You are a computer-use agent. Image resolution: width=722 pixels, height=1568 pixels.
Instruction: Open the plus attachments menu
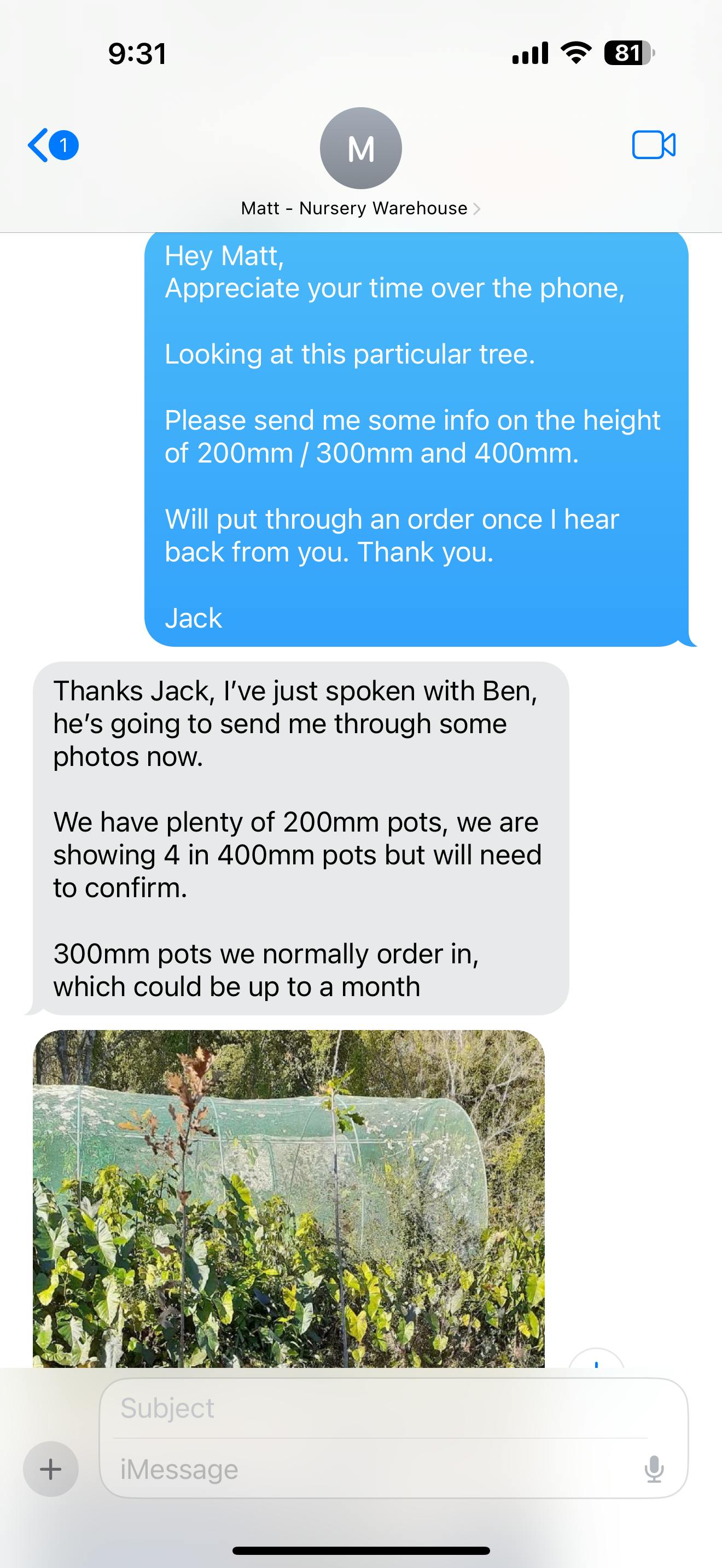tap(50, 1469)
